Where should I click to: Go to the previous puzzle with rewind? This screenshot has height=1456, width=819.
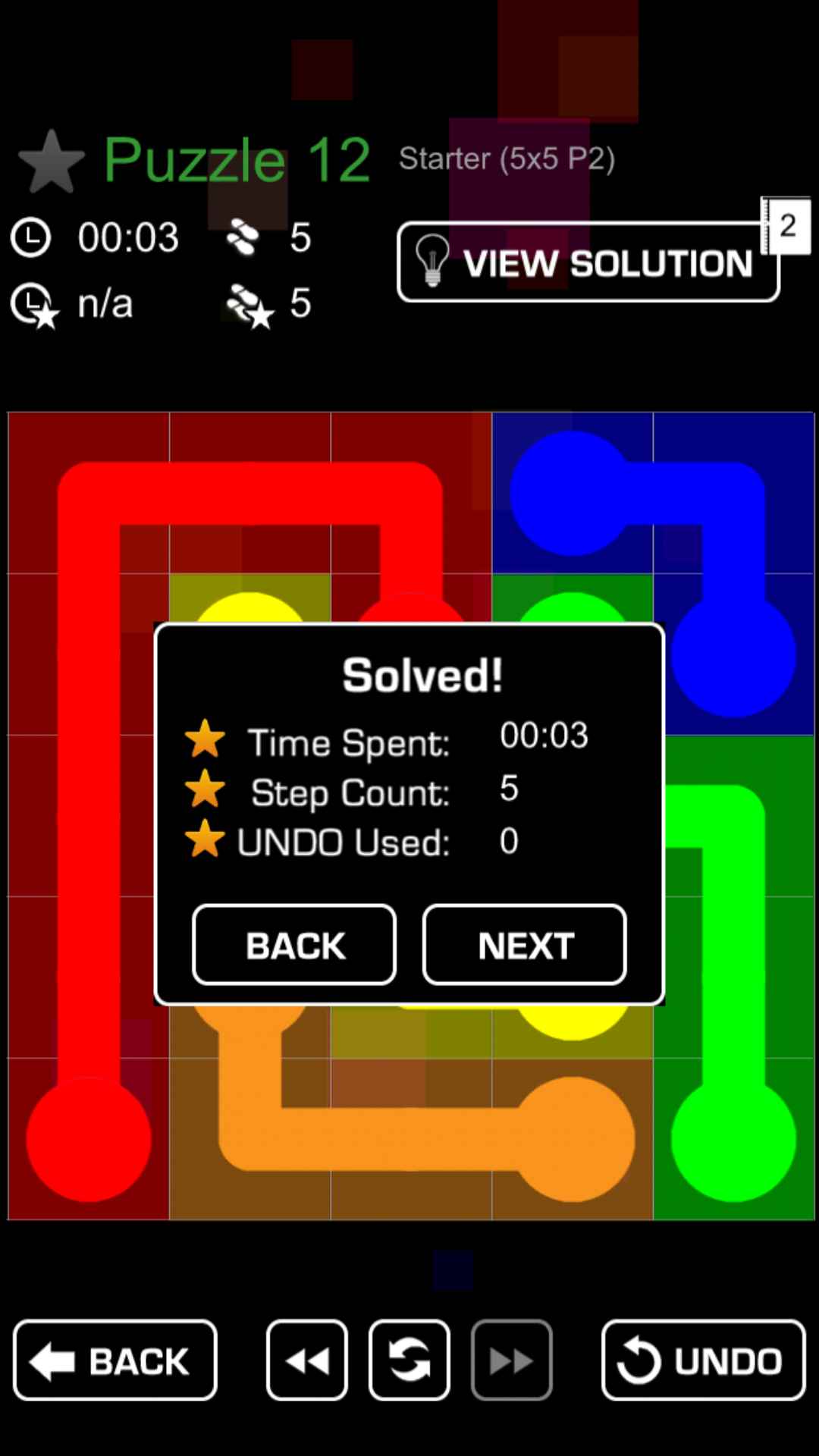(x=307, y=1360)
